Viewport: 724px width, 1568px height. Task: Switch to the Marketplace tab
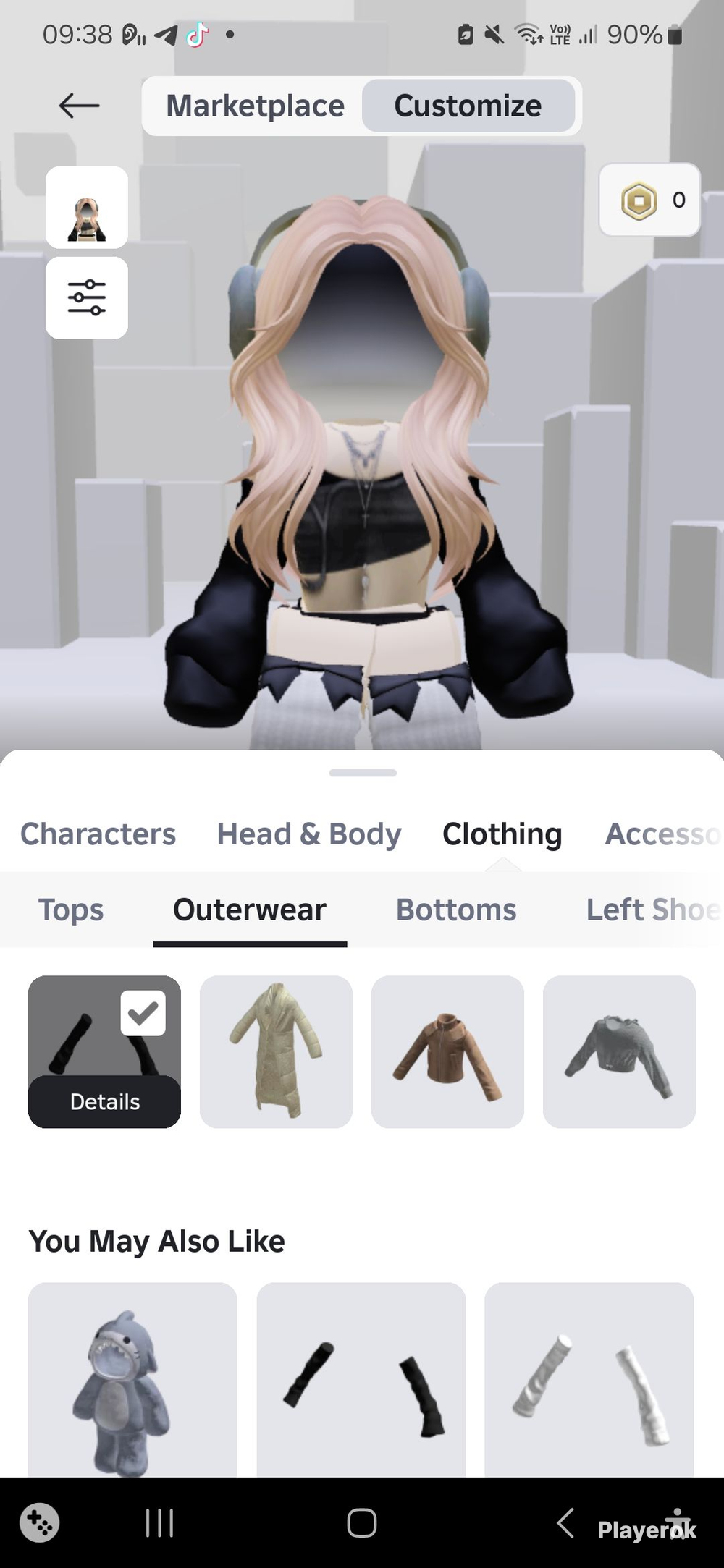255,106
